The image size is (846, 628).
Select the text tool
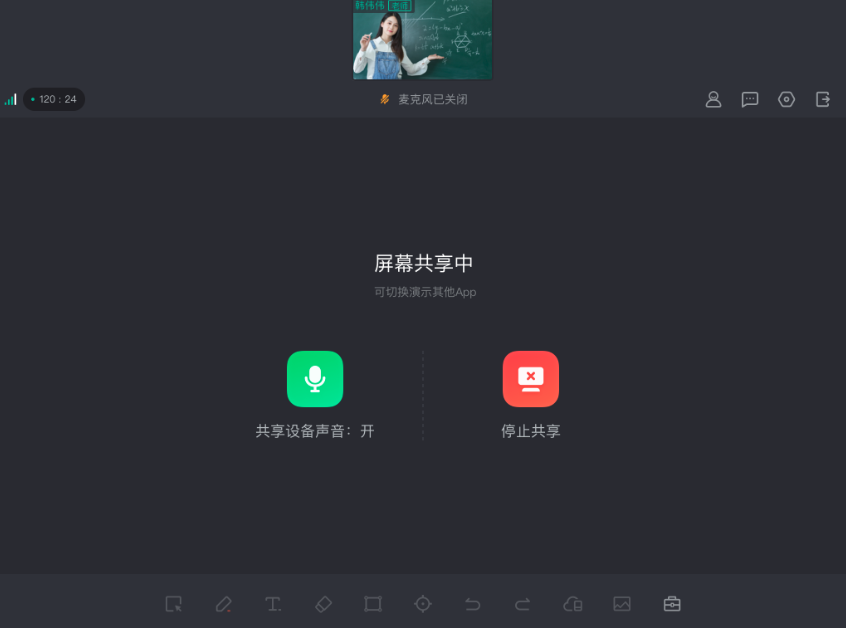pos(273,604)
